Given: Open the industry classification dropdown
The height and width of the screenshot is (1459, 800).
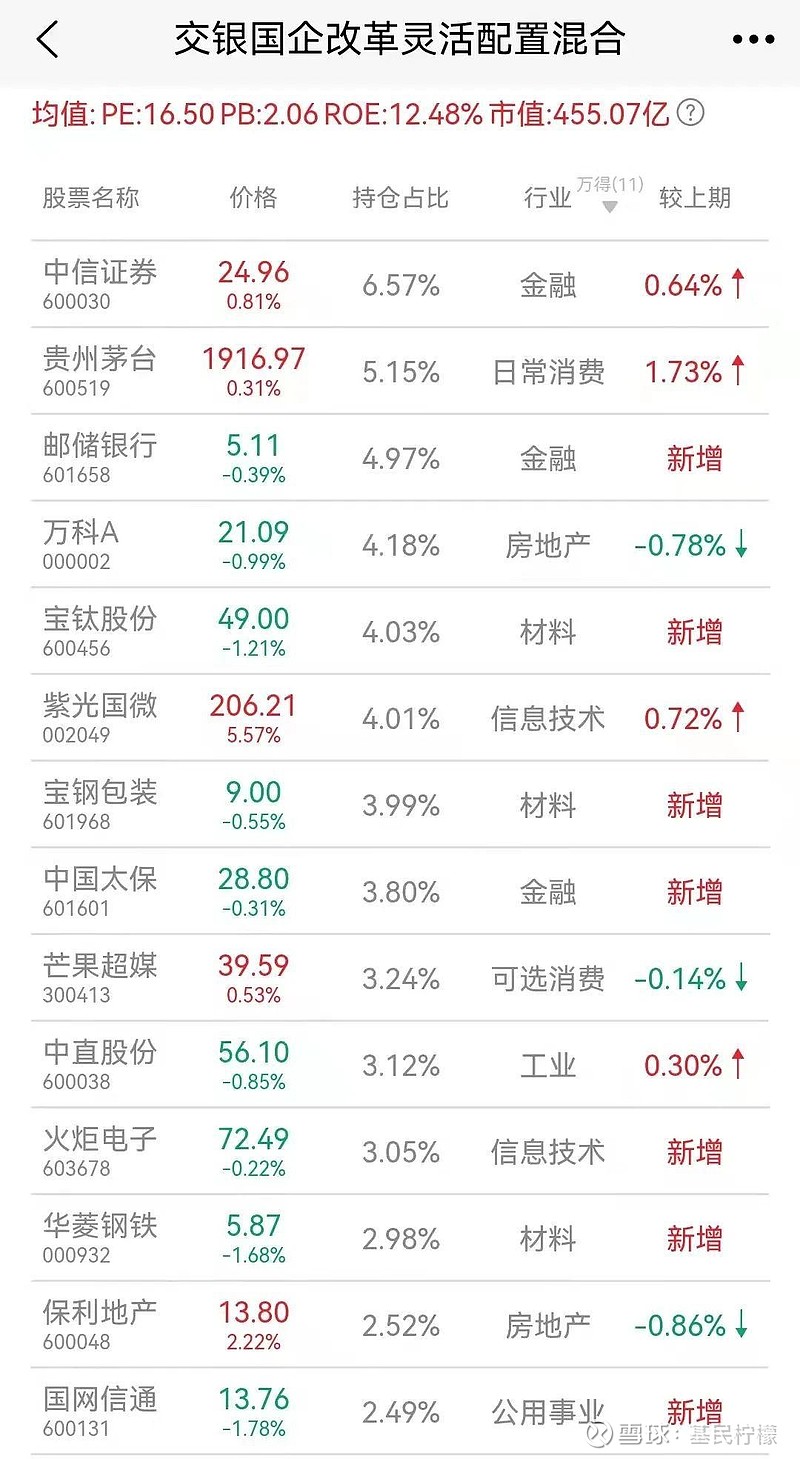Looking at the screenshot, I should tap(609, 196).
